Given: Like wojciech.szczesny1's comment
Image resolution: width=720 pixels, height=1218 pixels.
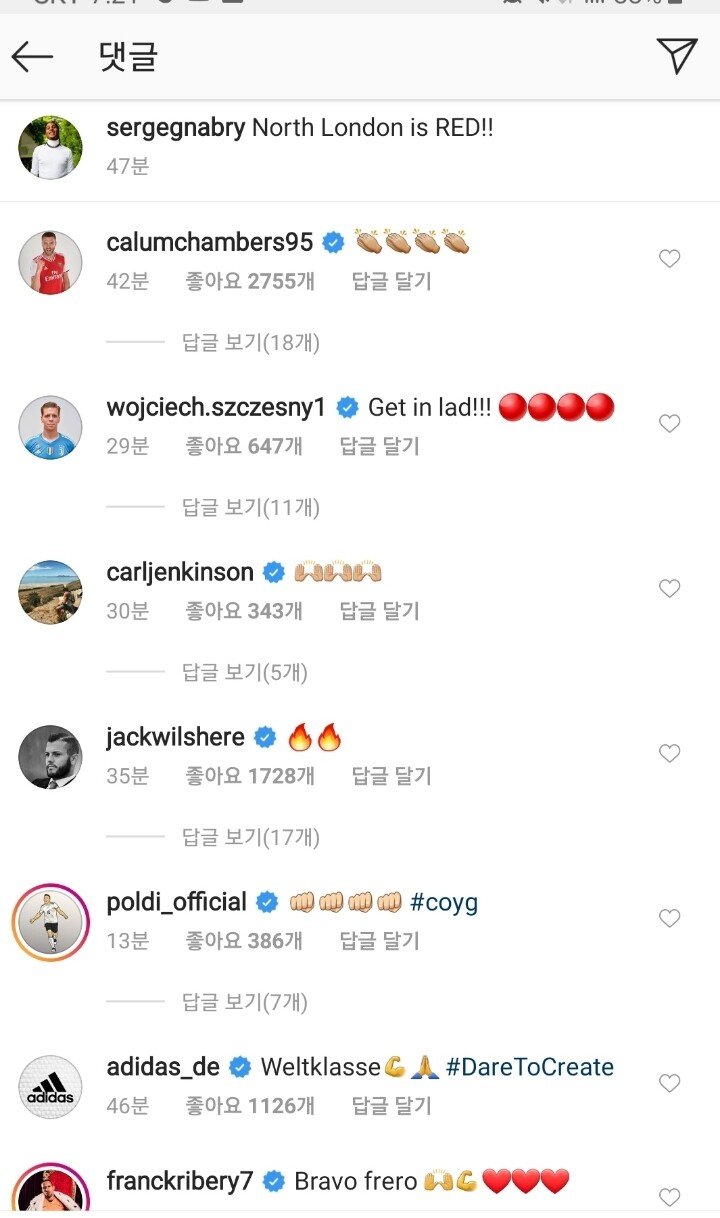Looking at the screenshot, I should tap(669, 424).
